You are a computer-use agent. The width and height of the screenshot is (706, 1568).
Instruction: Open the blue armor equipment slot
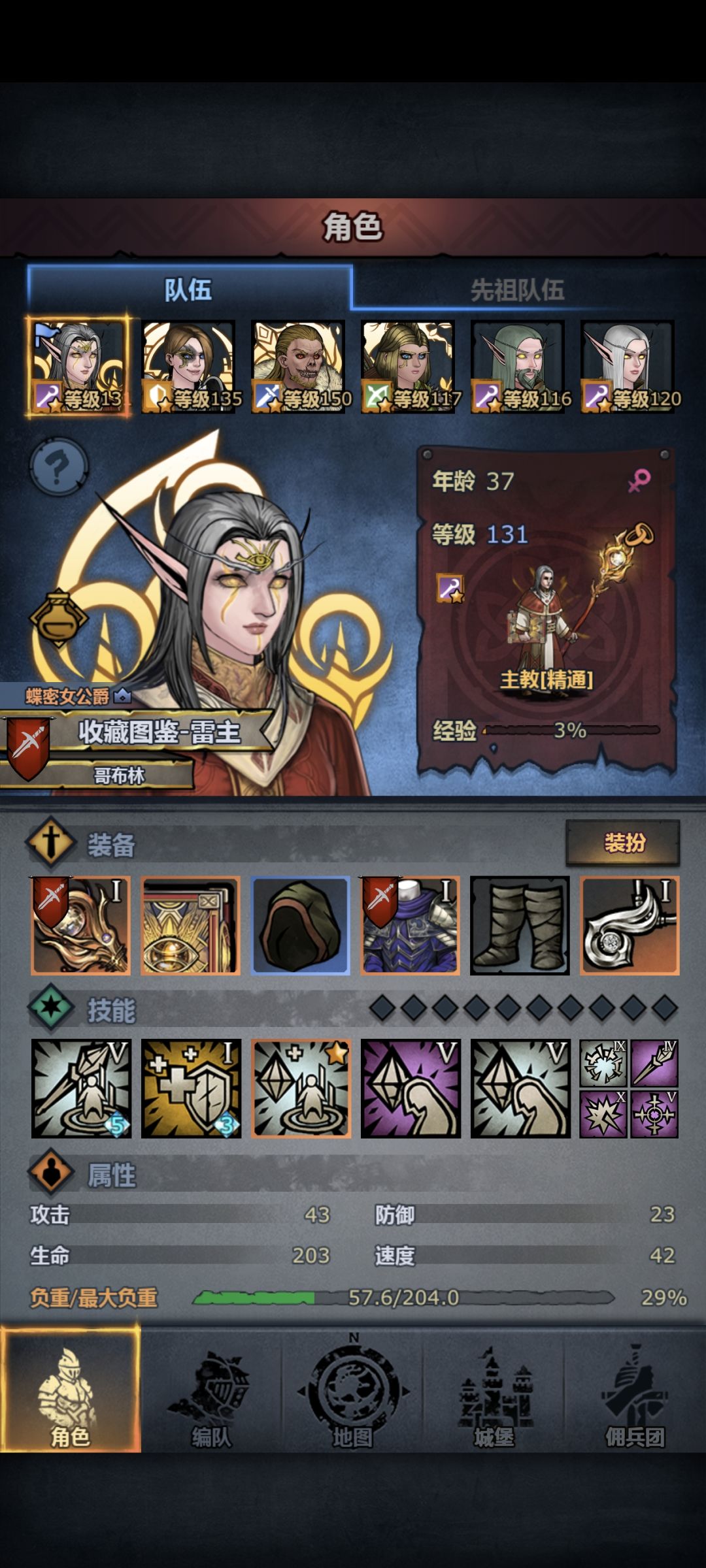410,926
